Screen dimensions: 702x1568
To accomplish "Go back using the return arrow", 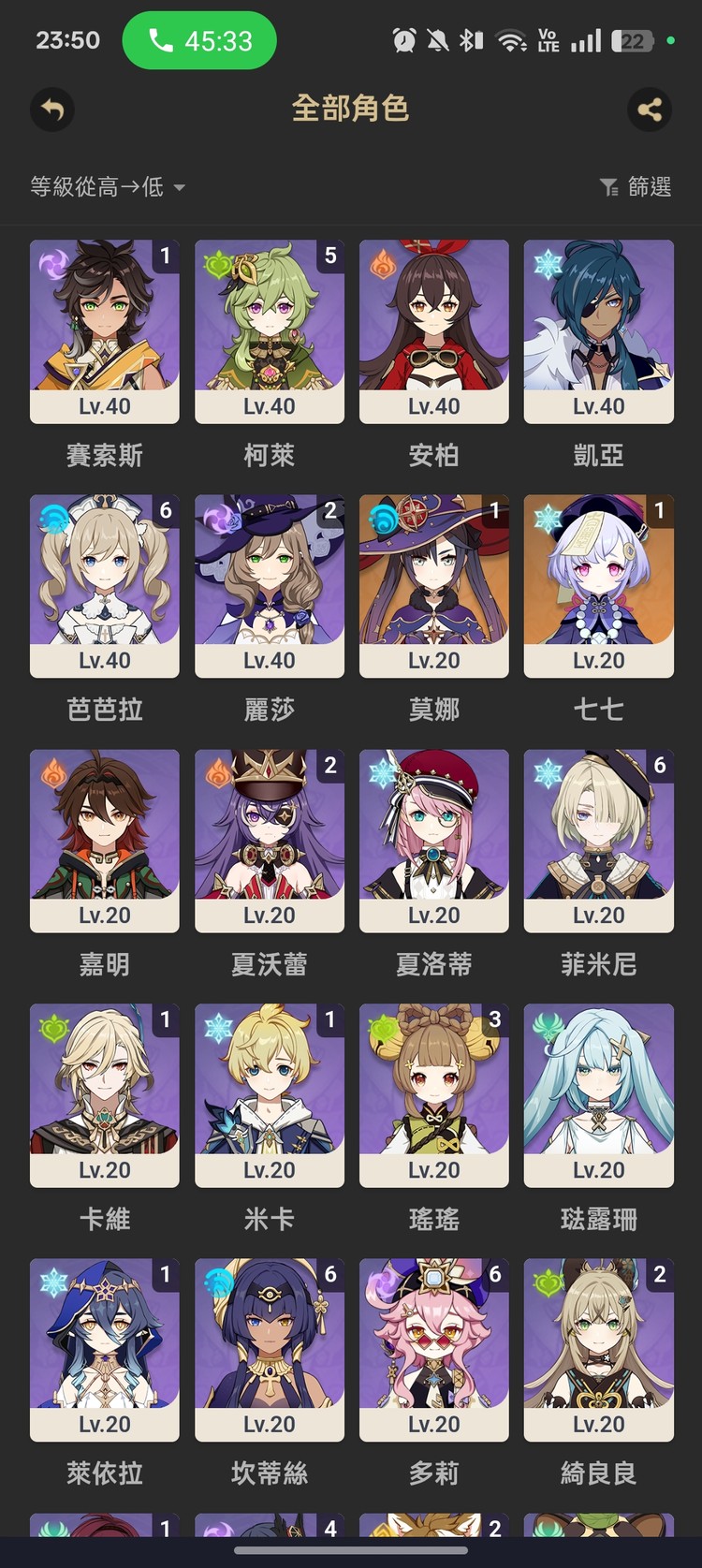I will 52,110.
